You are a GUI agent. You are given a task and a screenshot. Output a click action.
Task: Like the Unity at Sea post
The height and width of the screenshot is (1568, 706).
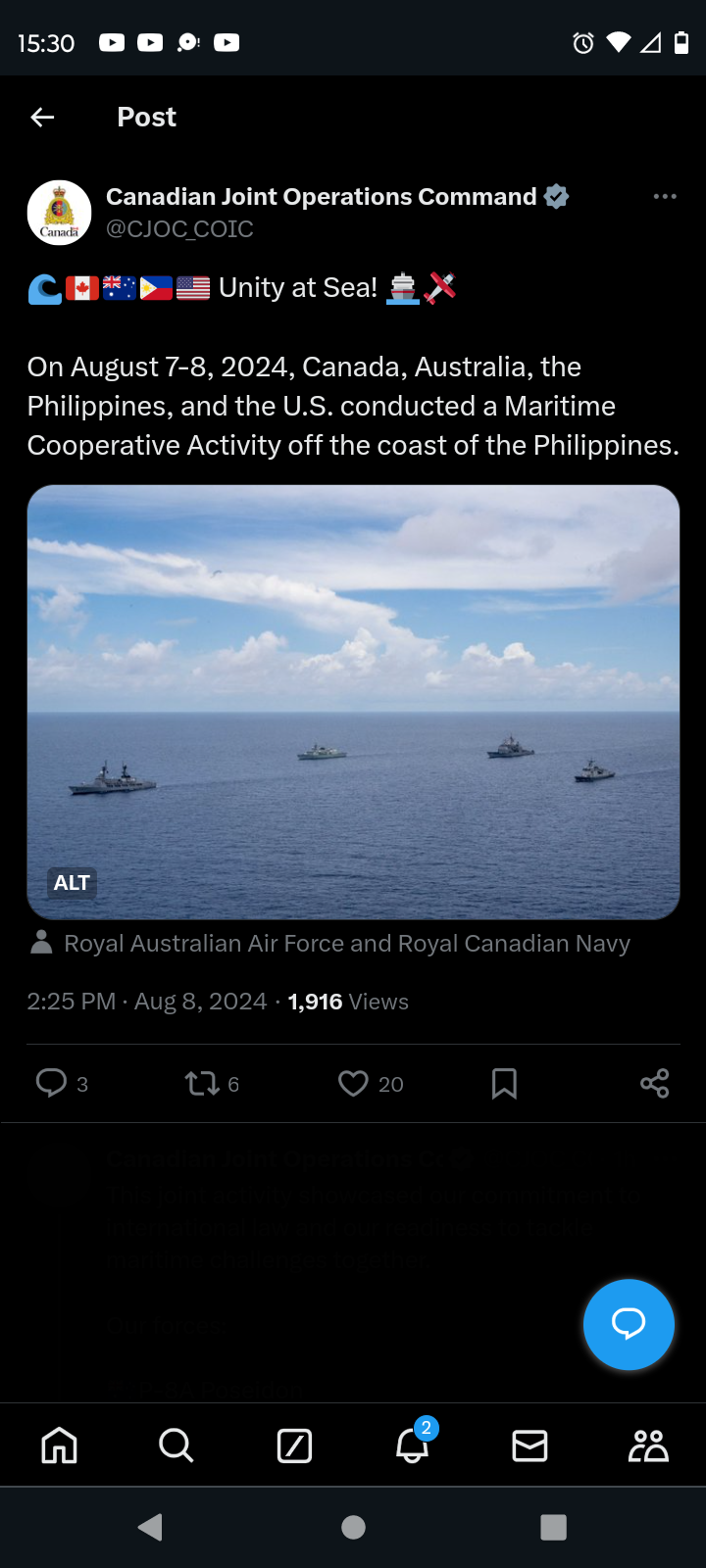pos(353,1083)
